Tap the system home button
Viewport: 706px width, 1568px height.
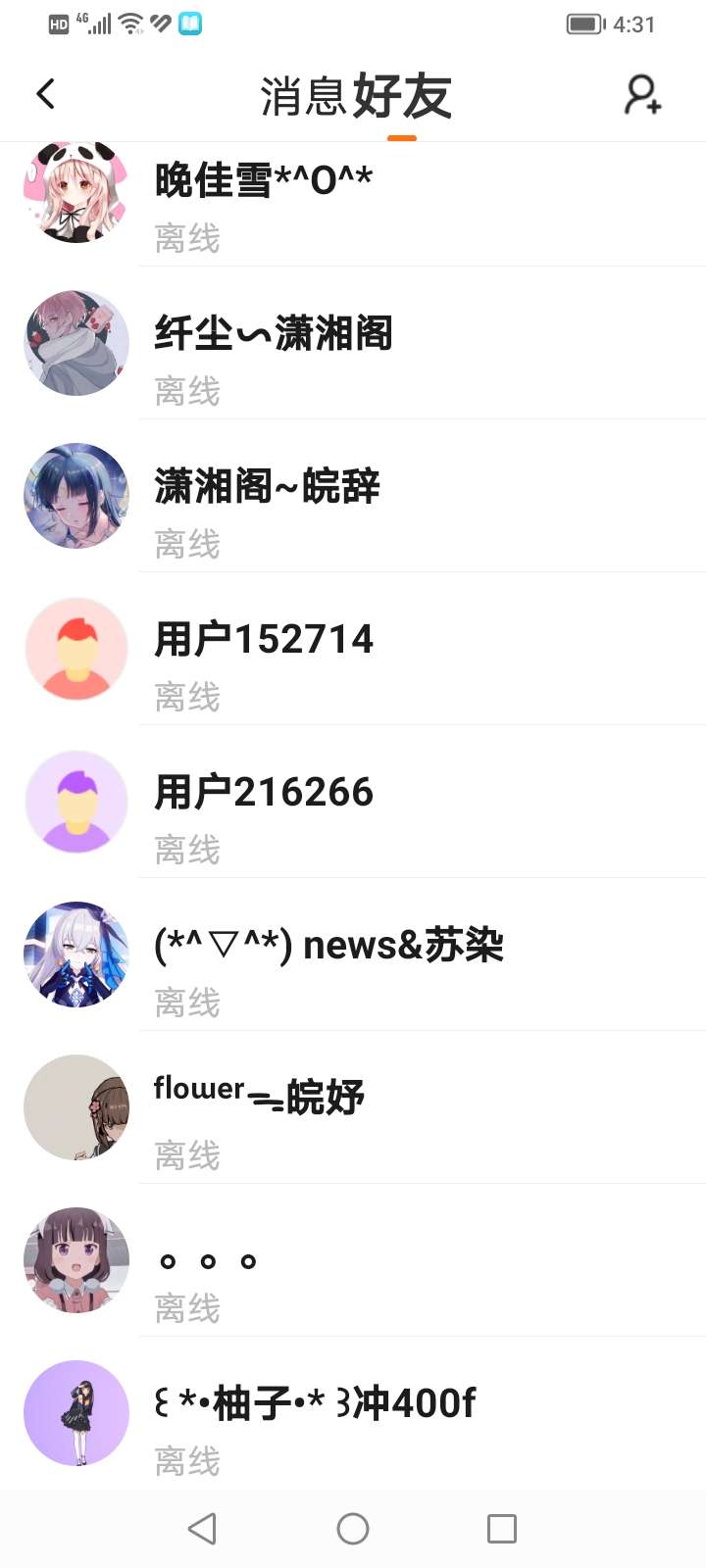click(x=353, y=1529)
